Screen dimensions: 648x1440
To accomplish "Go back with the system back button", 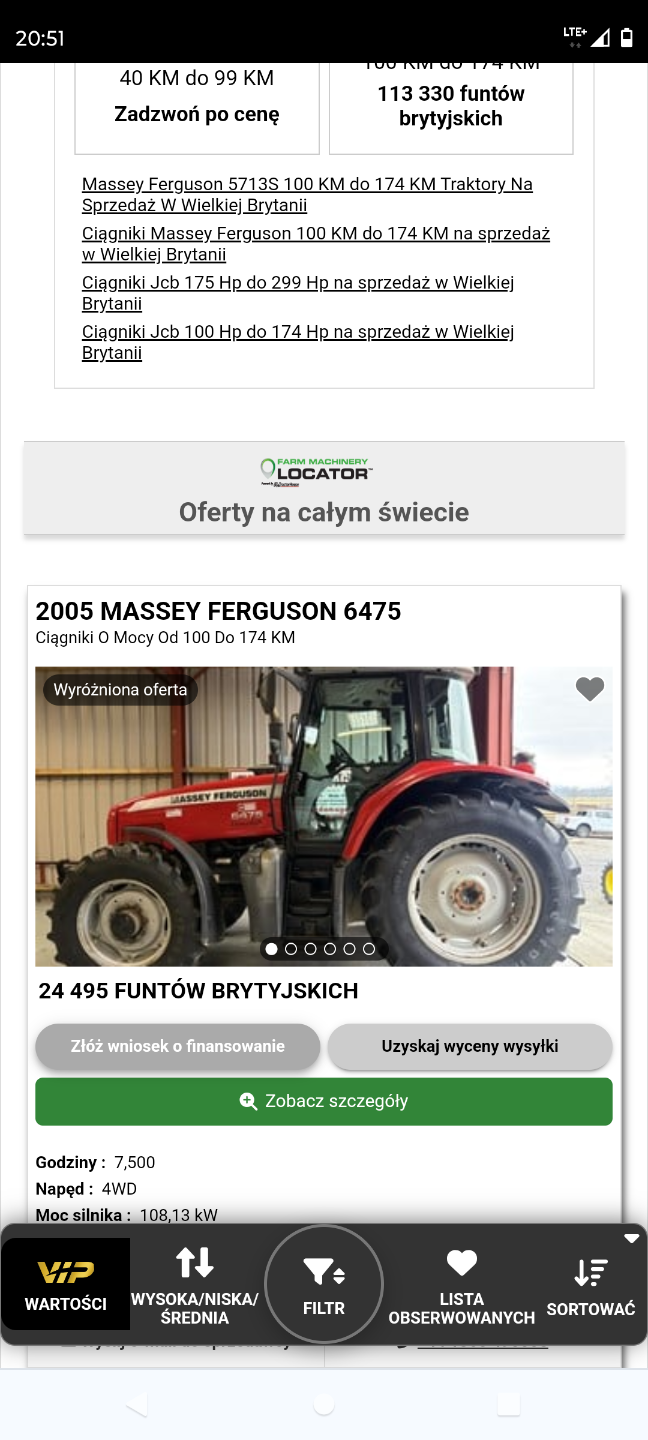I will [x=138, y=1404].
